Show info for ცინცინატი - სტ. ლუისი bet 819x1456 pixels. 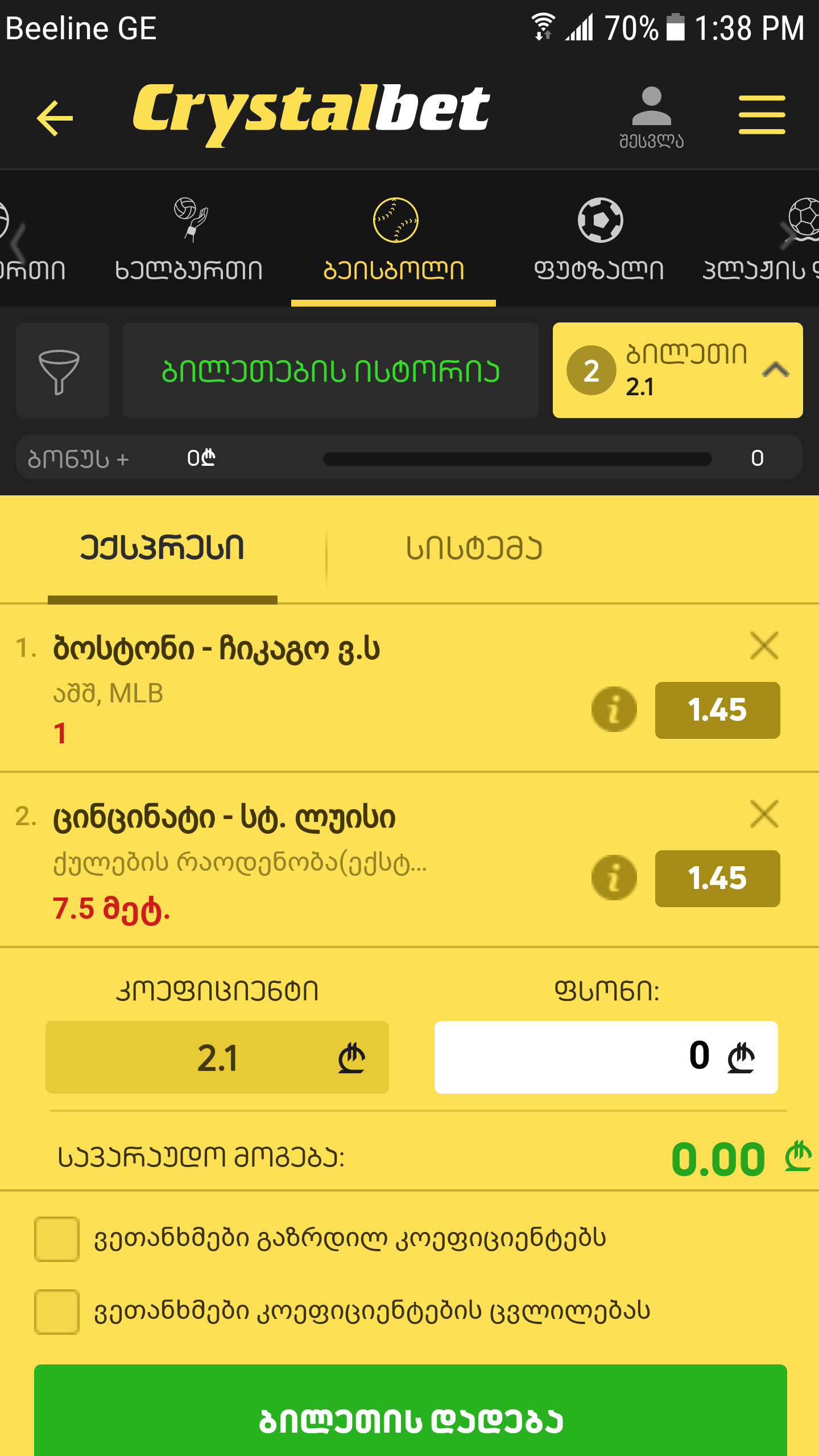(614, 878)
